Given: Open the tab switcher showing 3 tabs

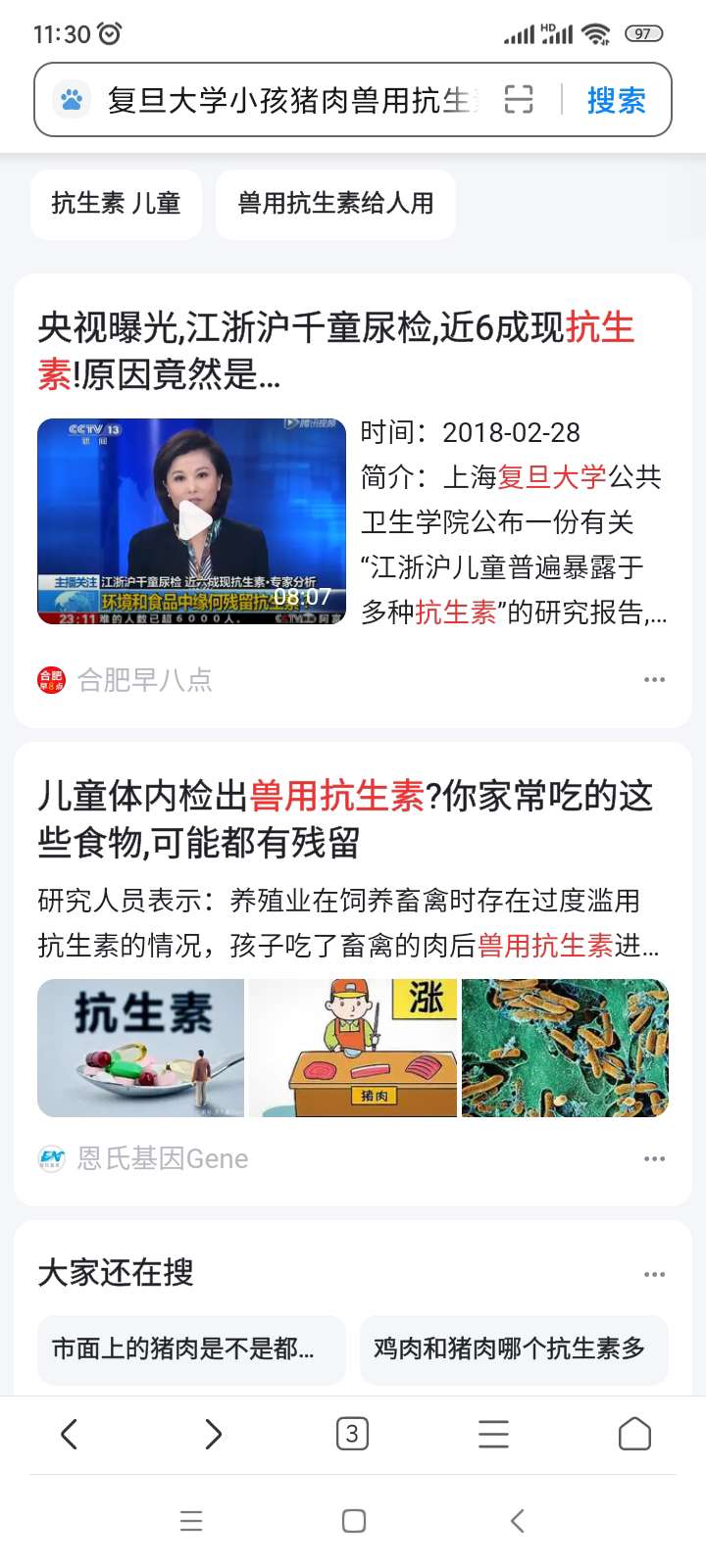Looking at the screenshot, I should [352, 1435].
